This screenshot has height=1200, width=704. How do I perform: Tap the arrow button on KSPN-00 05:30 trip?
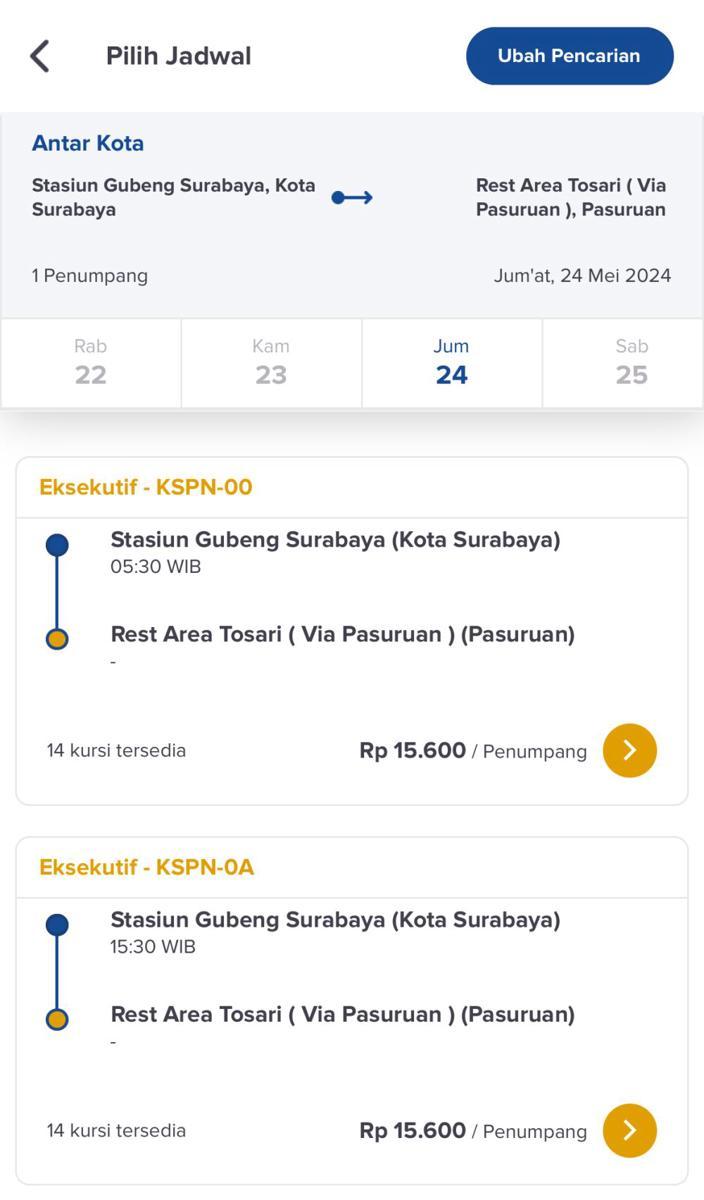click(630, 750)
